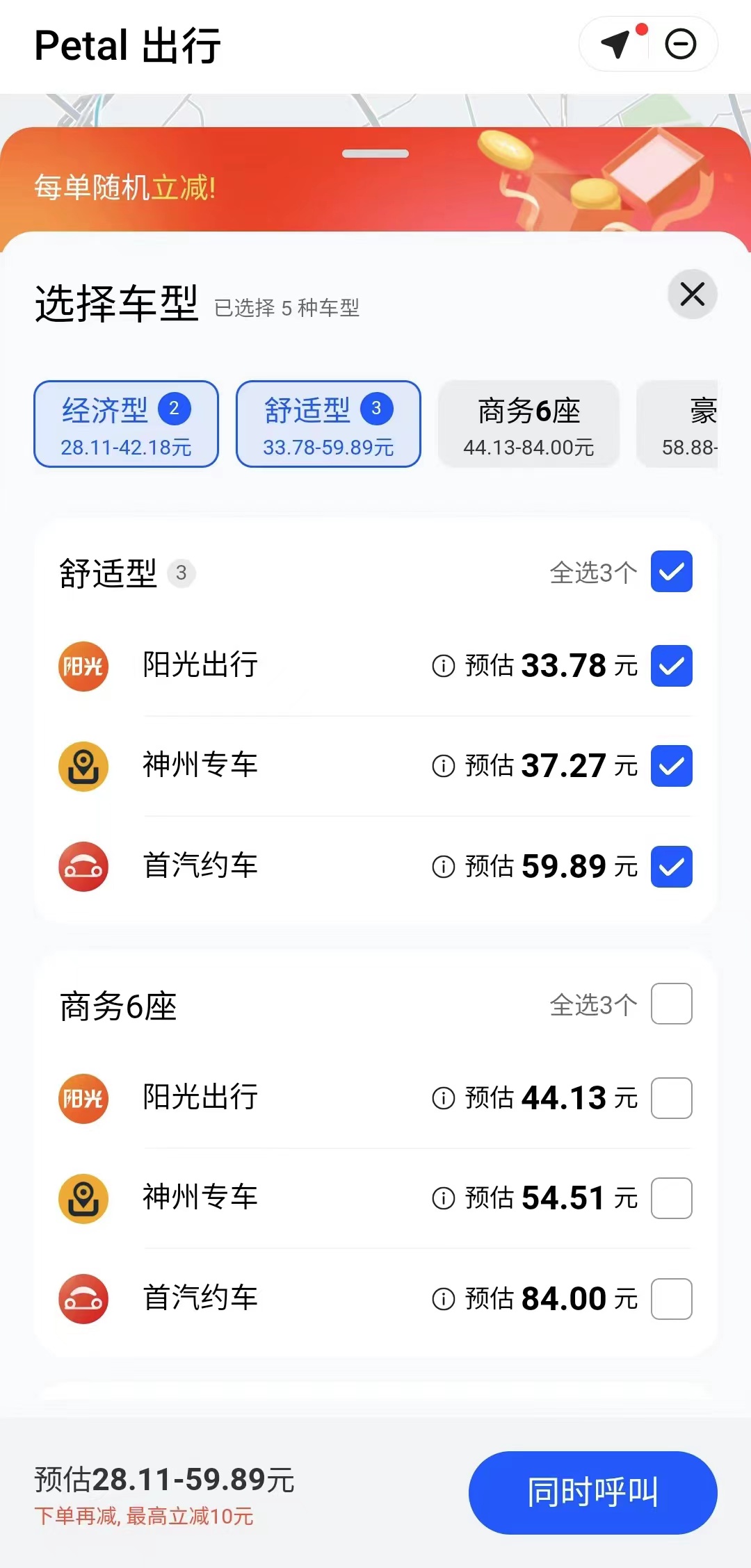Image resolution: width=751 pixels, height=1568 pixels.
Task: View fare info for 阳光出行 33.78 元
Action: click(x=443, y=666)
